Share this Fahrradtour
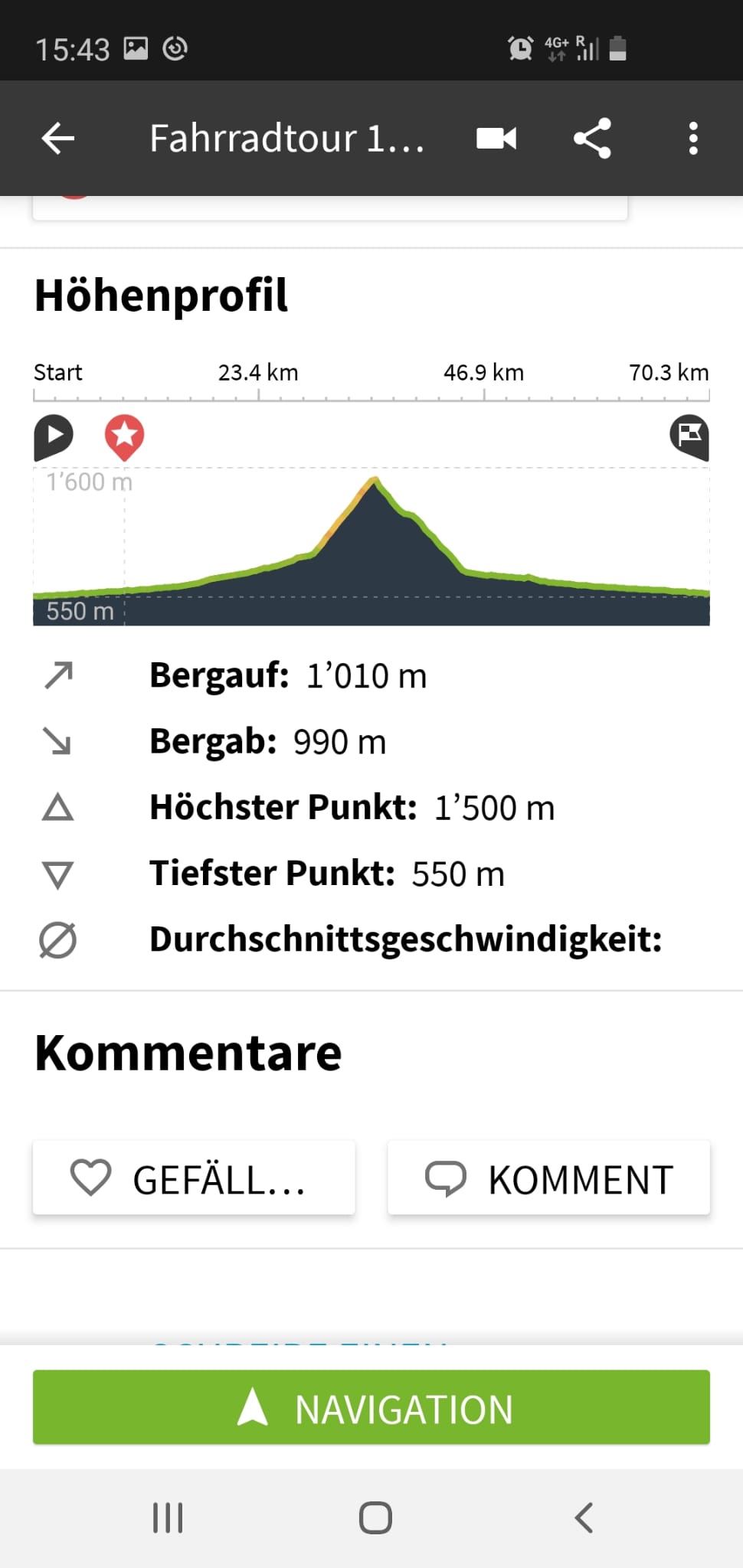The width and height of the screenshot is (743, 1568). (592, 139)
